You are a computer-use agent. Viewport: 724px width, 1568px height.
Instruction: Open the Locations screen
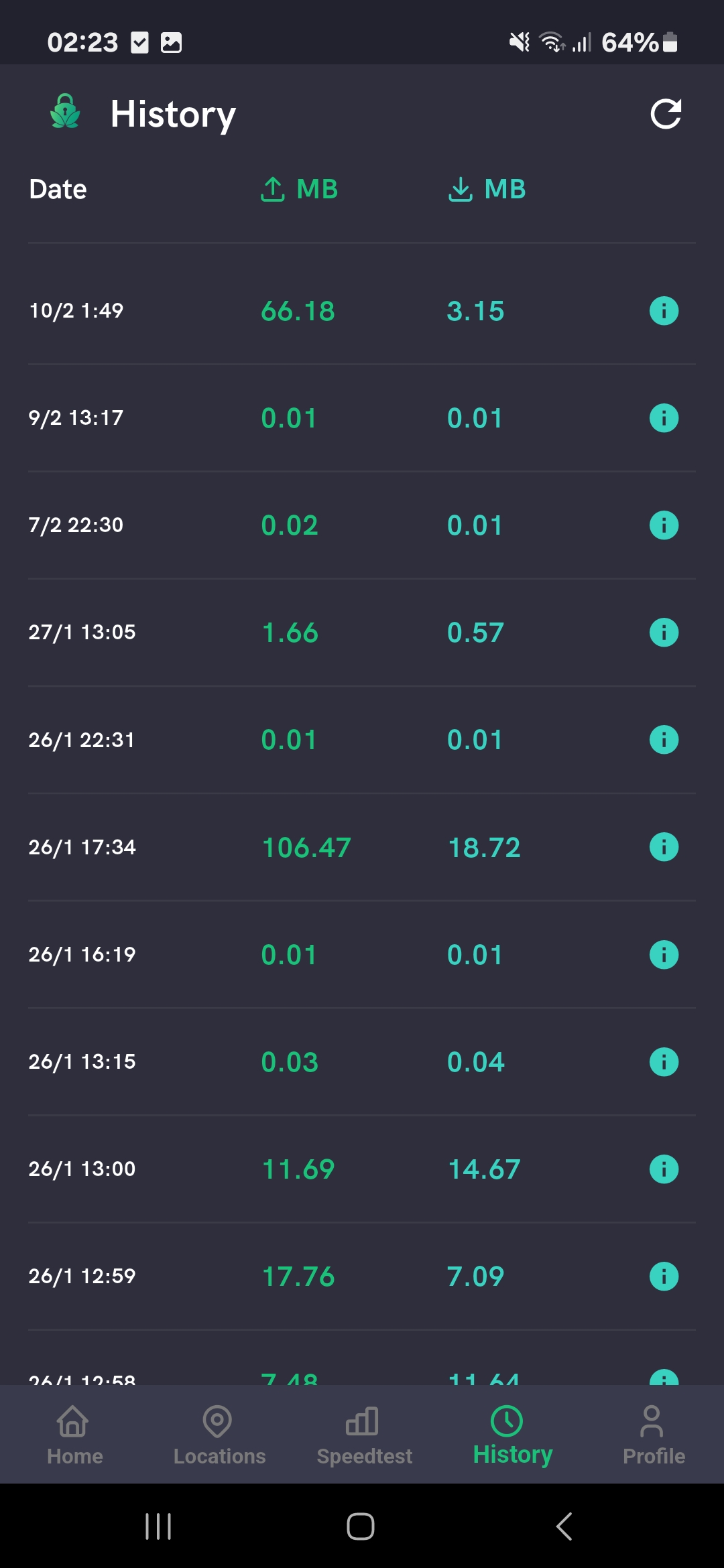tap(219, 1434)
